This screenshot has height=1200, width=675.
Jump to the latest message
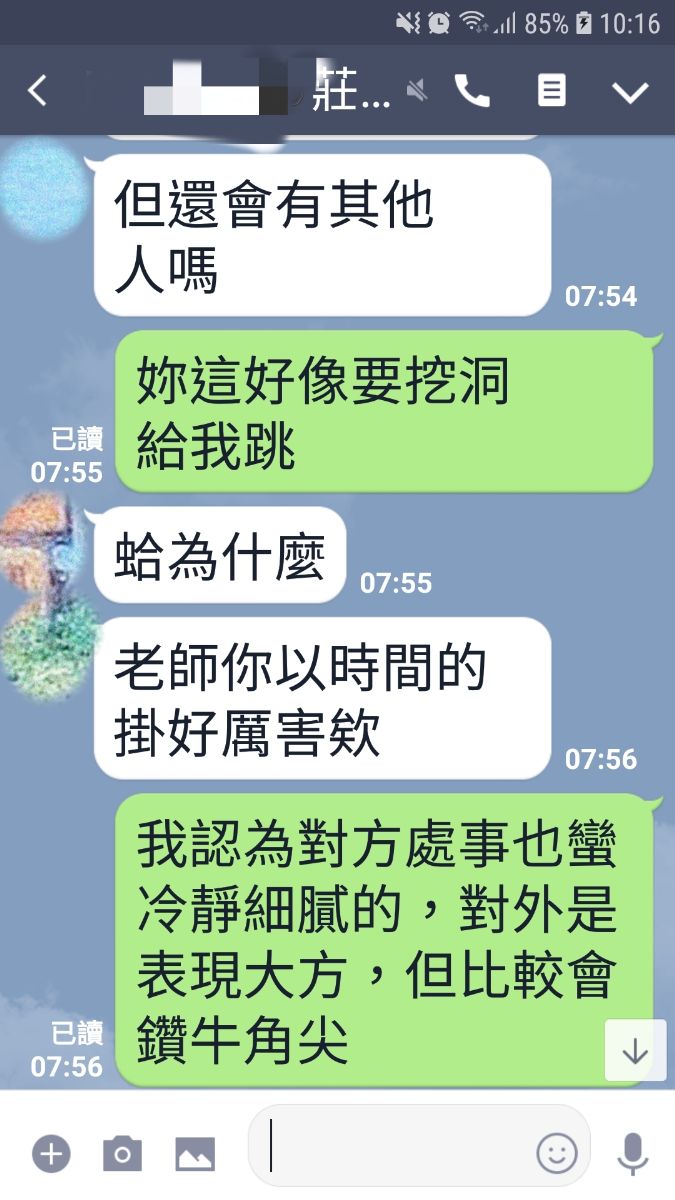coord(635,1051)
